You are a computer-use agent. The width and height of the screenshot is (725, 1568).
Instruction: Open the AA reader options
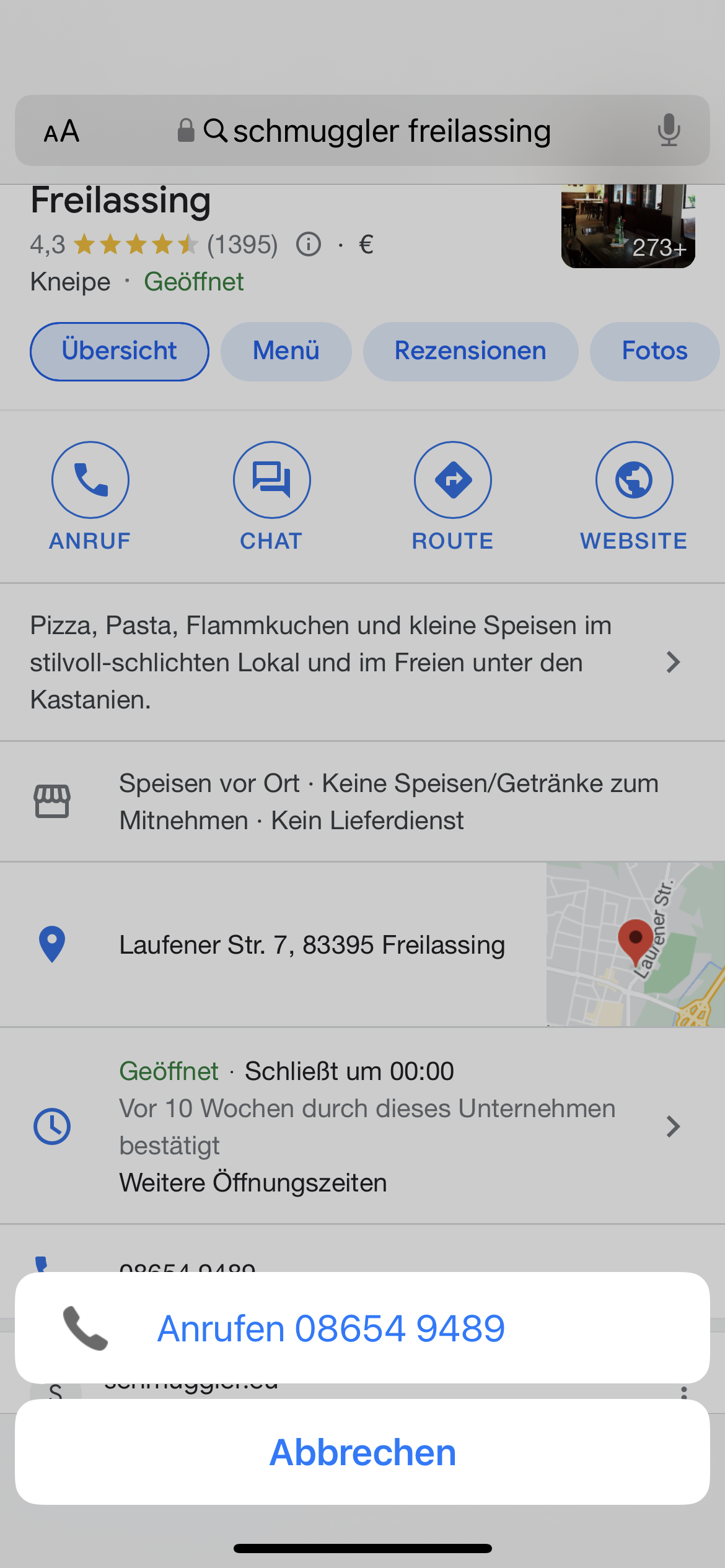pos(61,131)
